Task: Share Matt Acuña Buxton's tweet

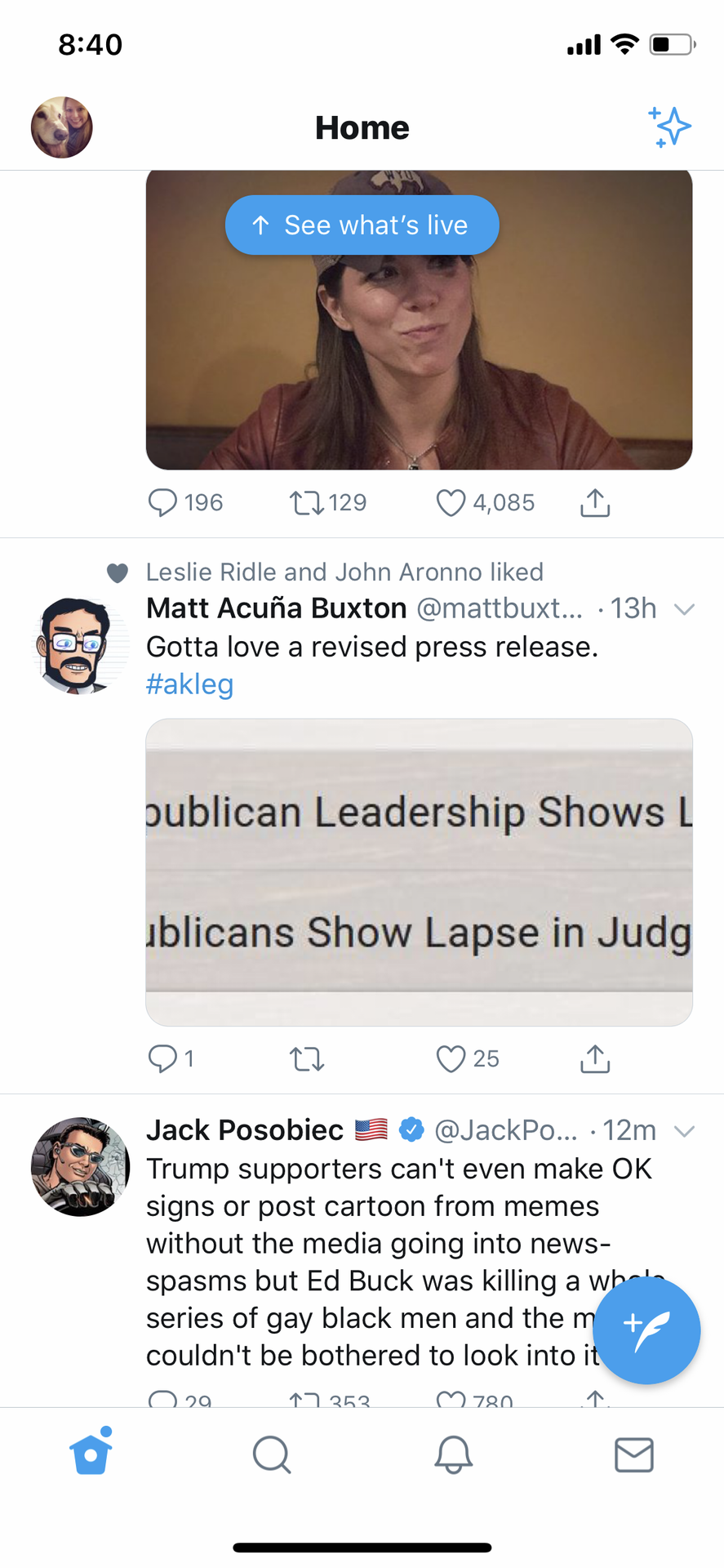Action: tap(595, 1058)
